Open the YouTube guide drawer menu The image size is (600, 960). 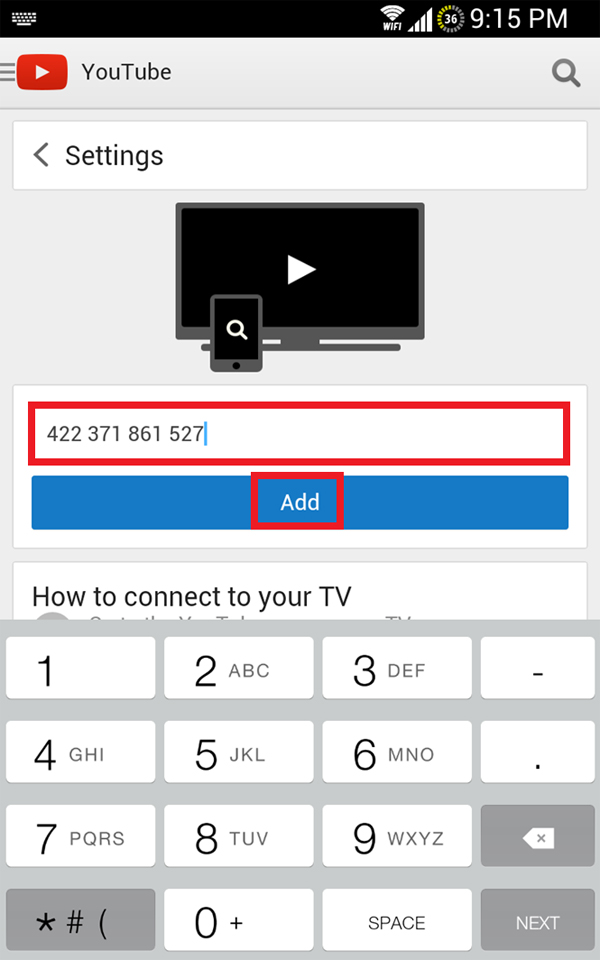(9, 72)
